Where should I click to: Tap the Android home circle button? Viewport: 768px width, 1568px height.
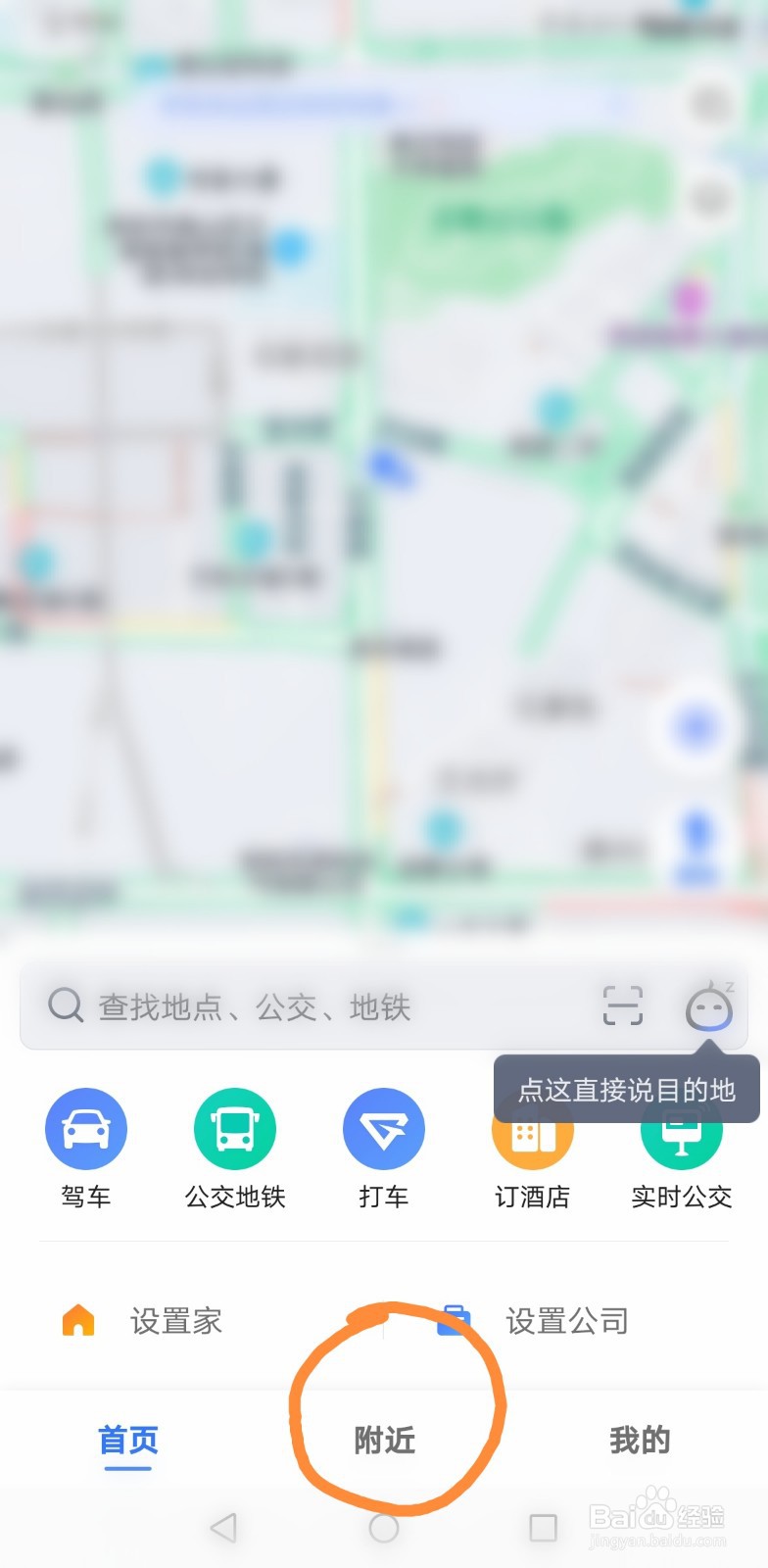click(x=384, y=1527)
